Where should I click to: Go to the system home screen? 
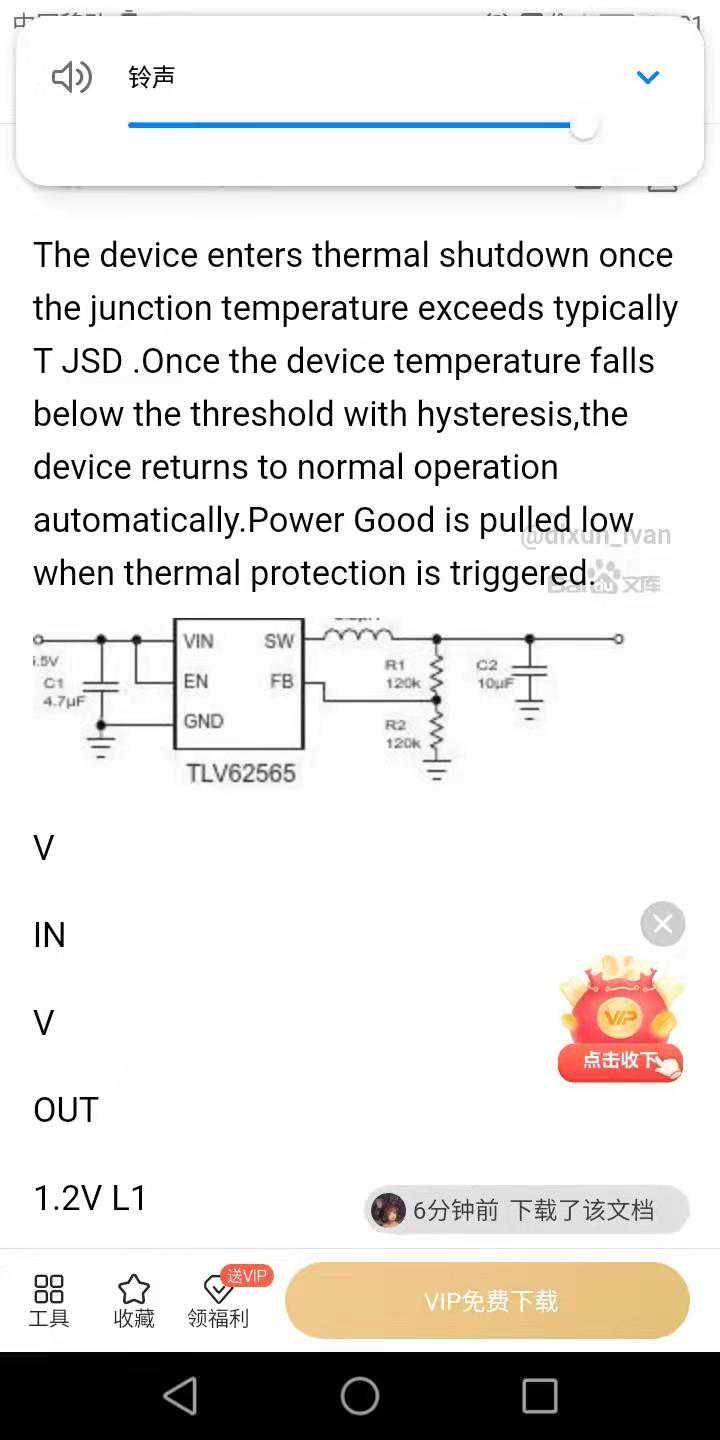click(360, 1396)
